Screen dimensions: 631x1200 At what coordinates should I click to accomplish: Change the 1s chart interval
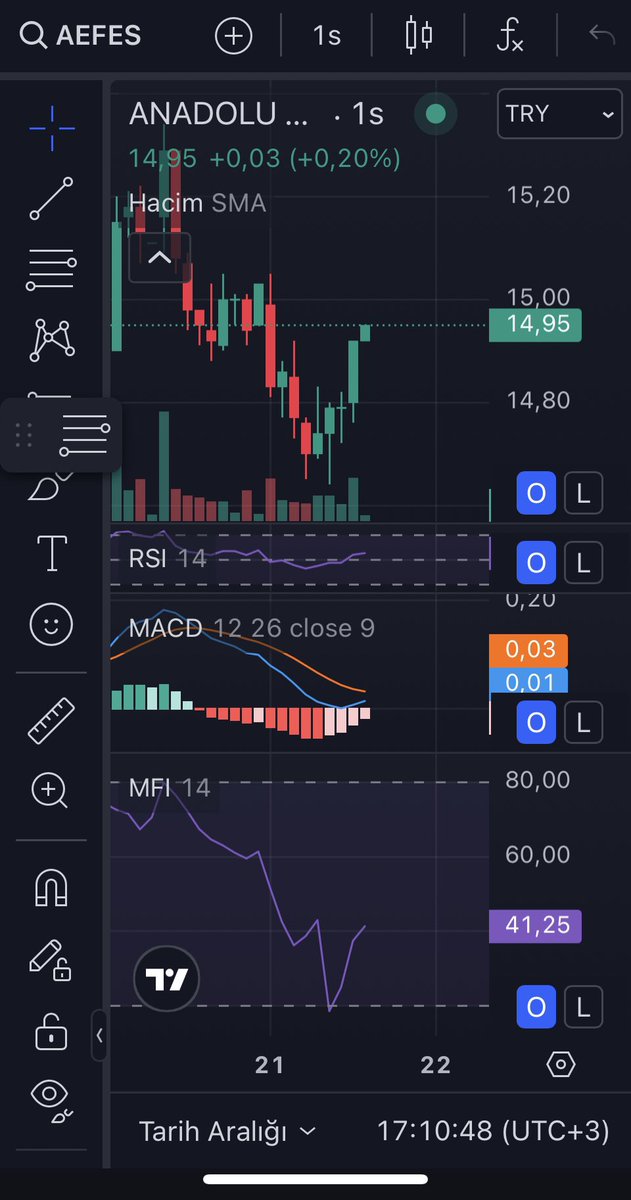pos(327,36)
